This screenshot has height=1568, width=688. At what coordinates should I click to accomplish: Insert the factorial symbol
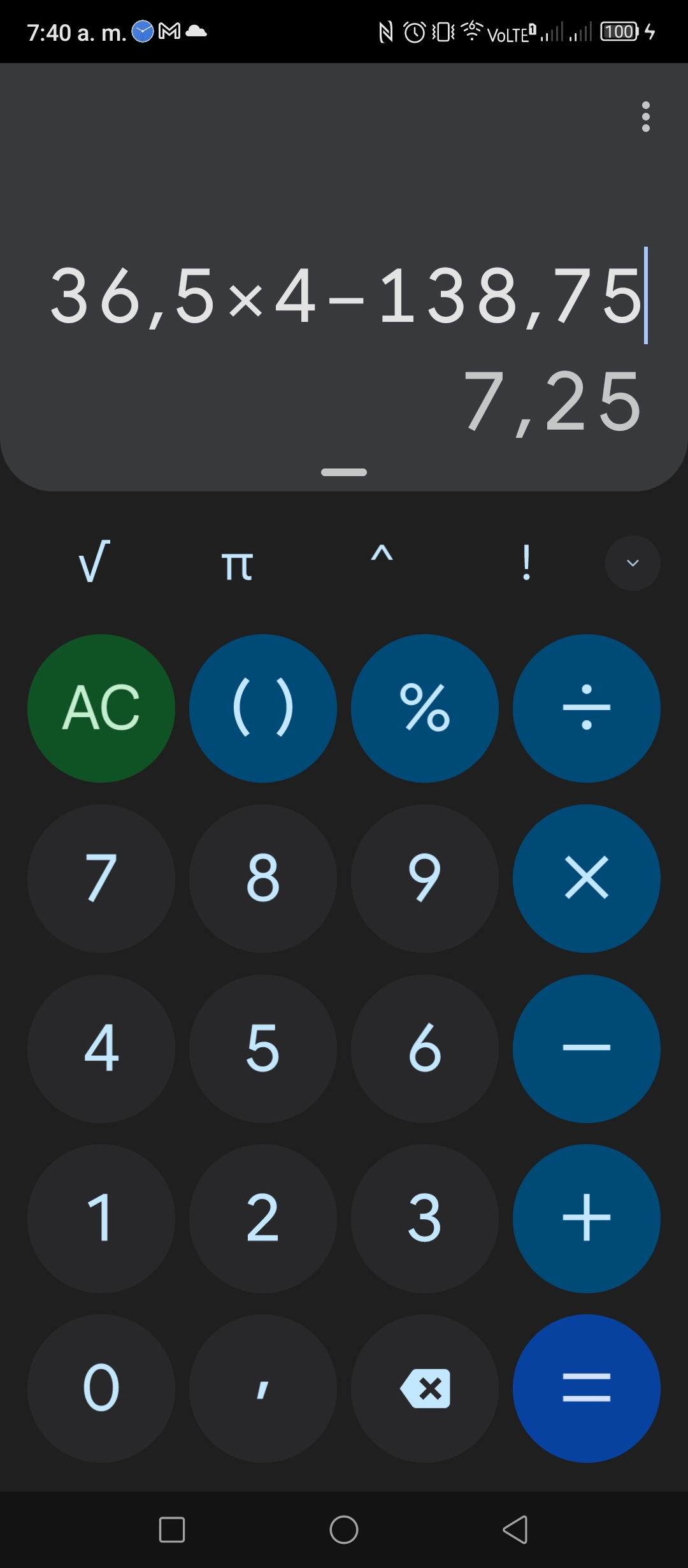pyautogui.click(x=526, y=562)
